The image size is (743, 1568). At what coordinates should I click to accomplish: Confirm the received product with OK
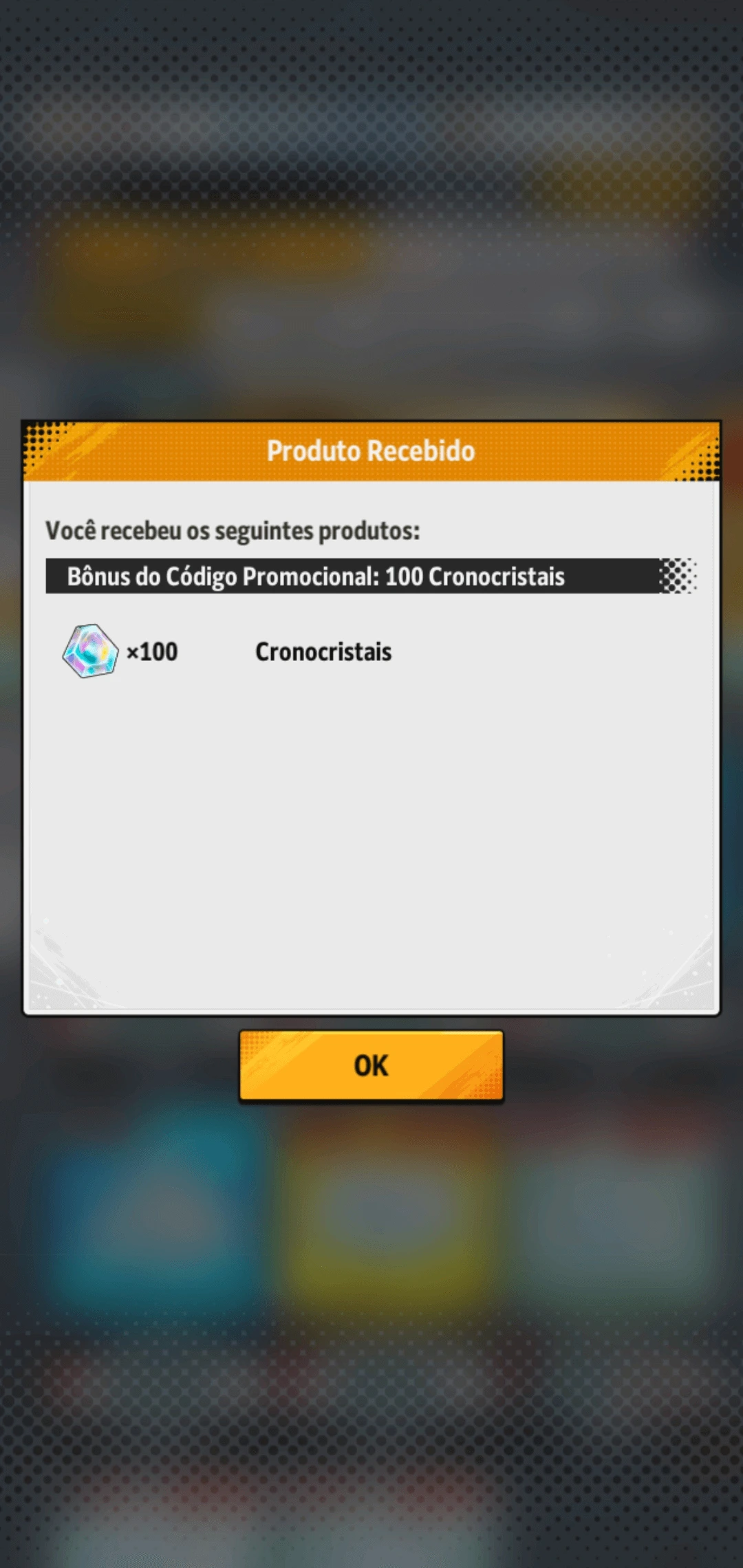[x=371, y=1065]
